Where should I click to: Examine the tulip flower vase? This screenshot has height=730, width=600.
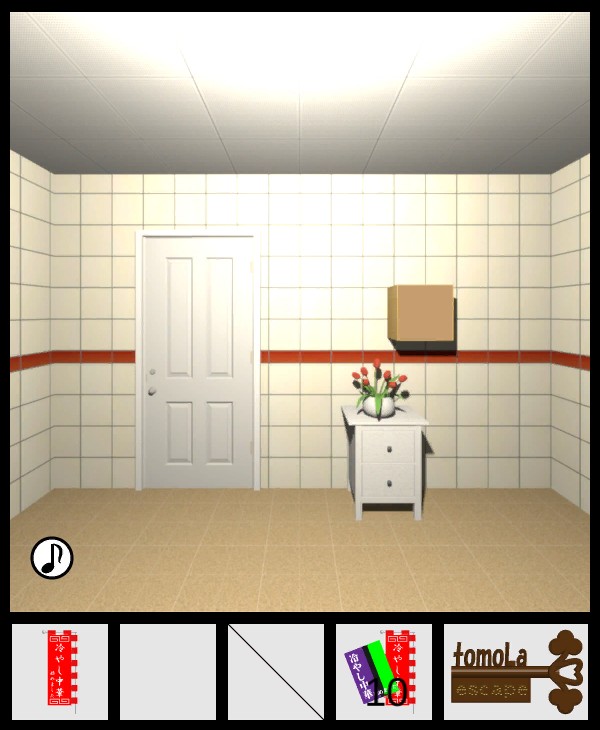(380, 390)
